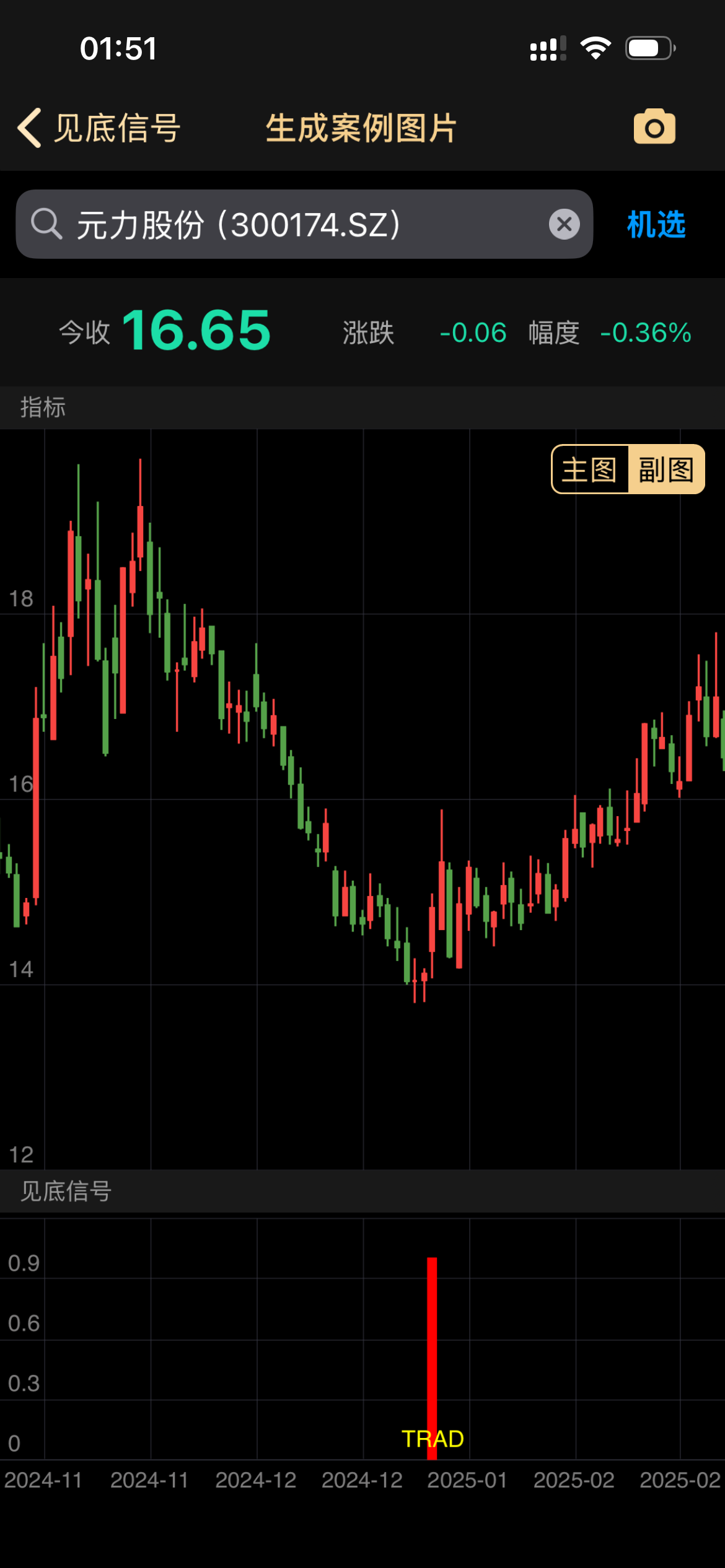Switch to 主图 chart
This screenshot has height=1568, width=725.
589,469
